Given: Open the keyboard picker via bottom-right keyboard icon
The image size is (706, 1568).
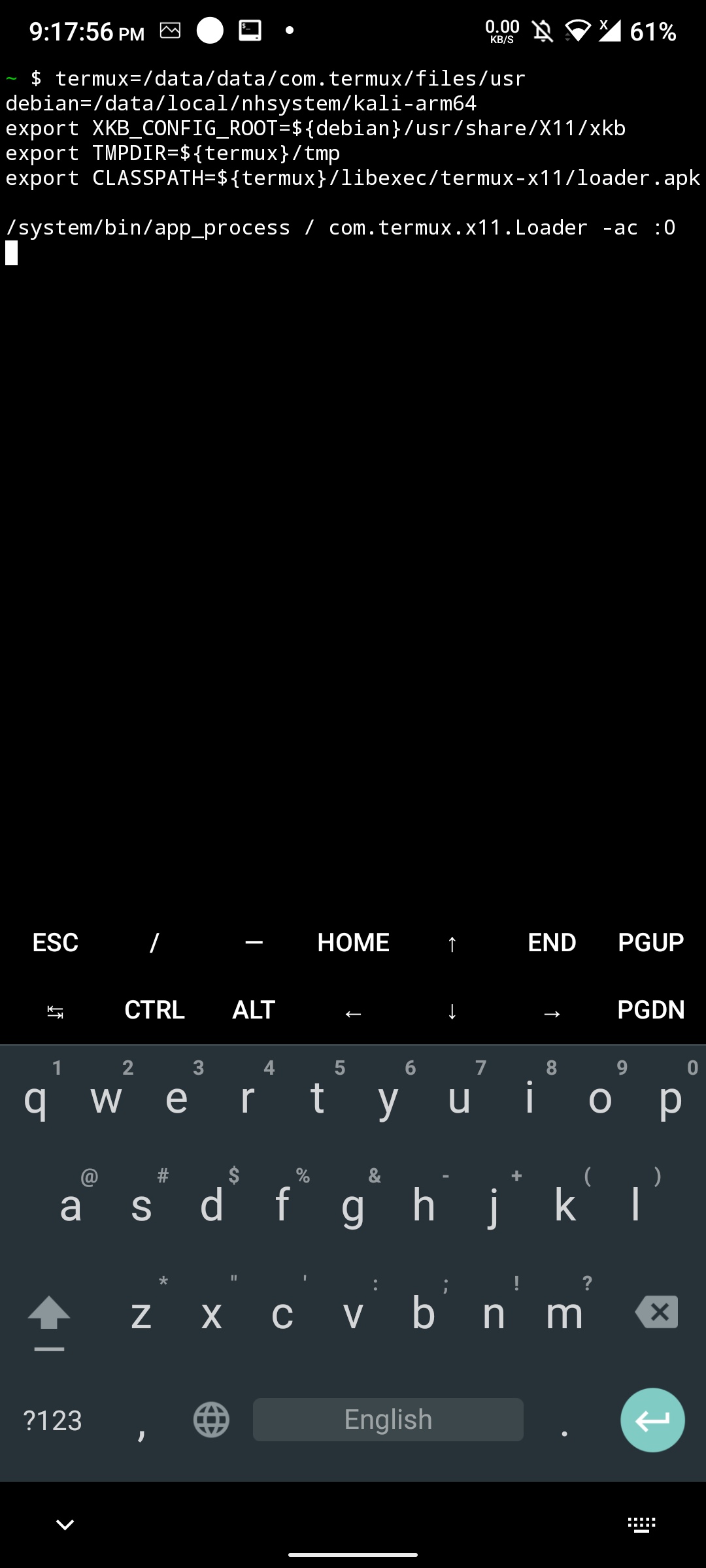Looking at the screenshot, I should (642, 1525).
